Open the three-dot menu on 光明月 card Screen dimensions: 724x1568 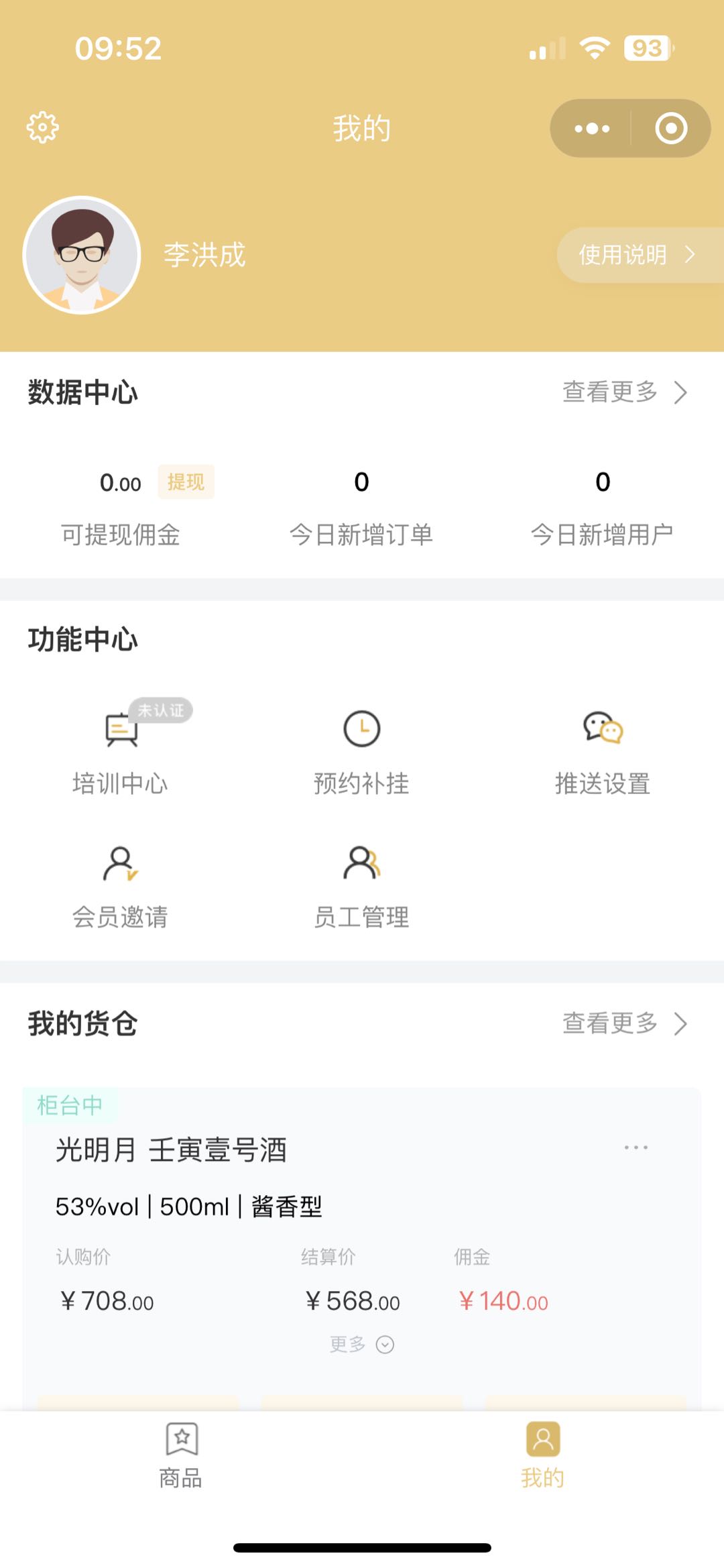(636, 1147)
